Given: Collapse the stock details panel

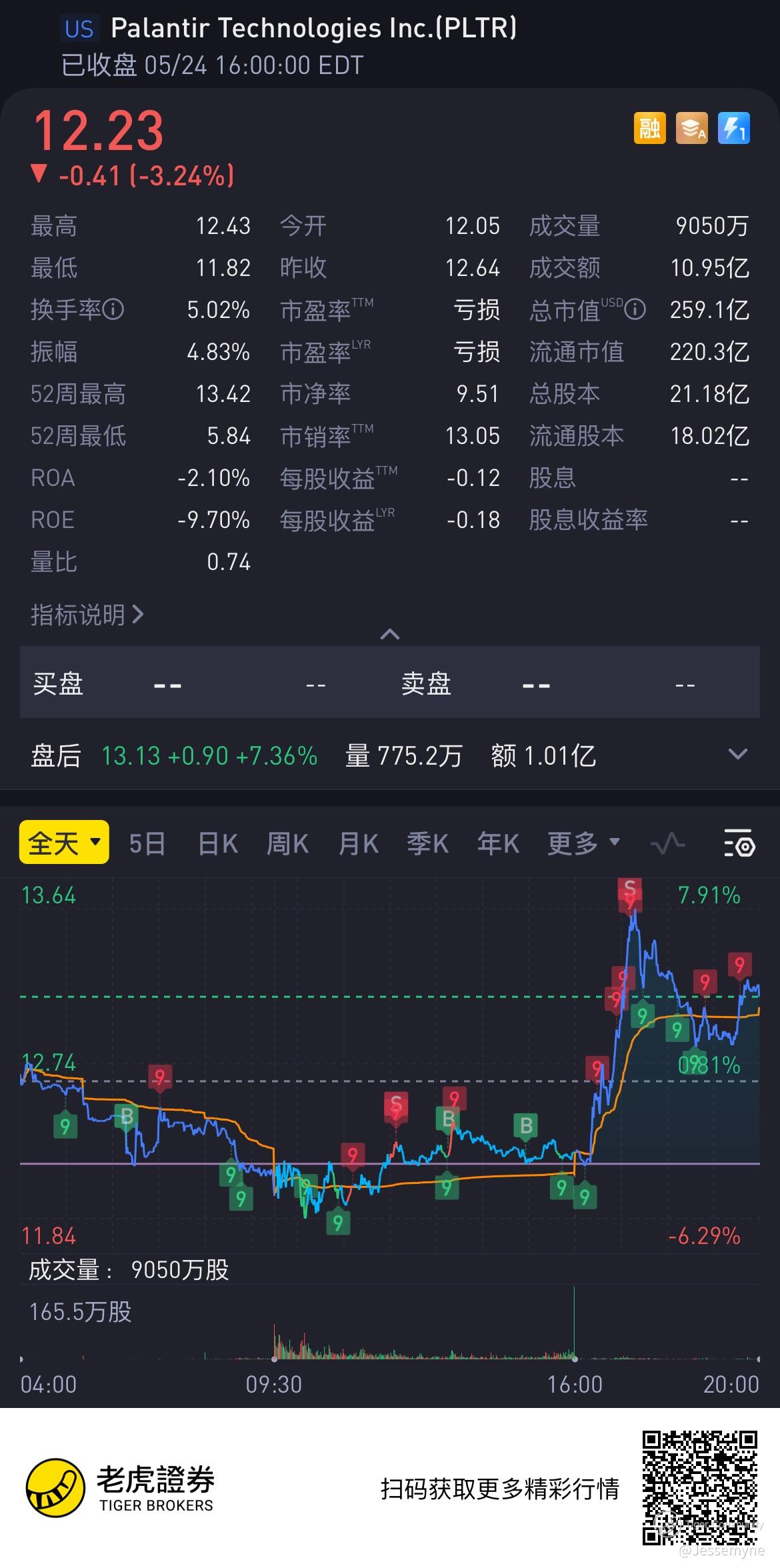Looking at the screenshot, I should [x=389, y=634].
